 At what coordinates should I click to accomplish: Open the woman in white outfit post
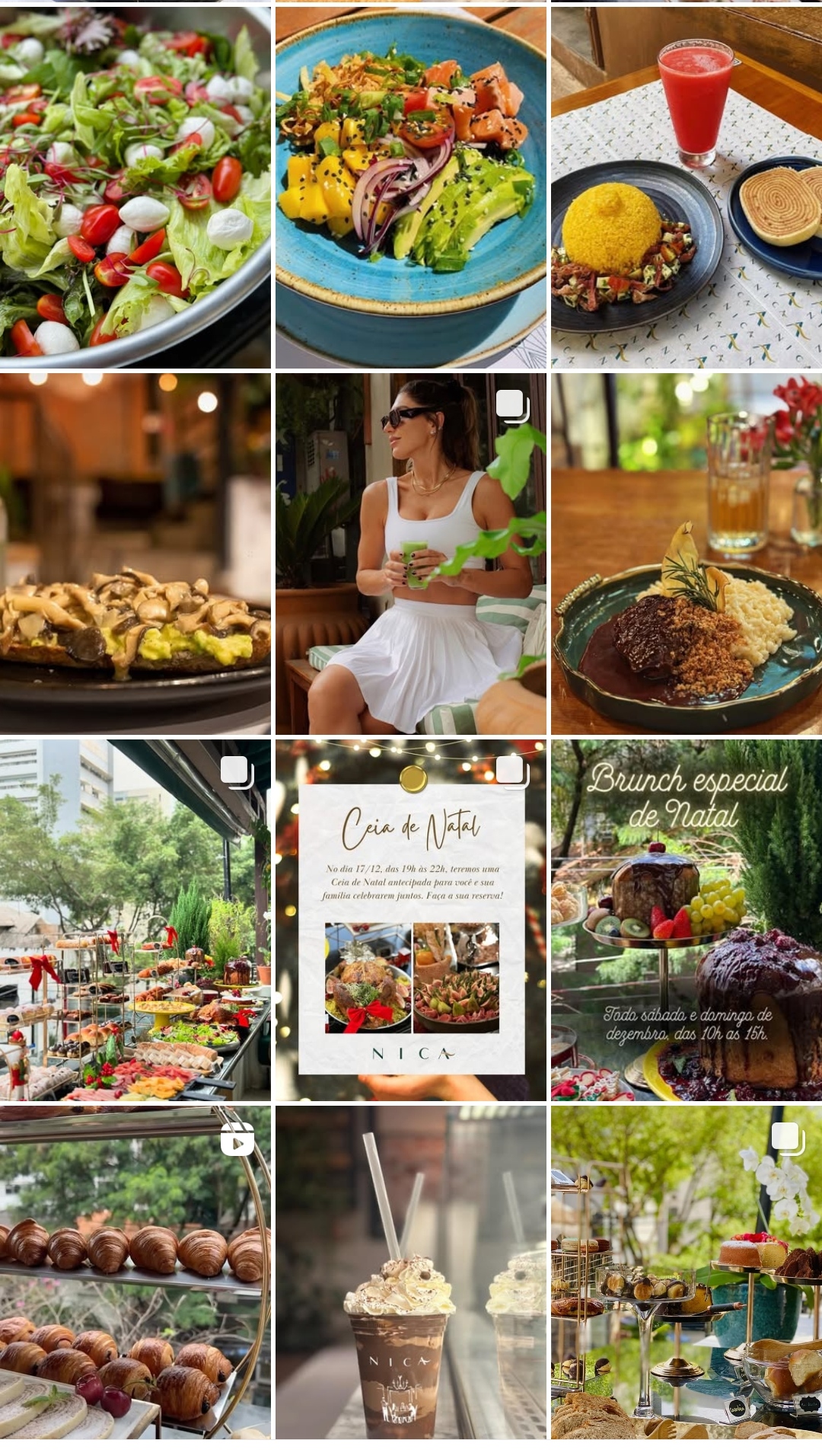(411, 554)
